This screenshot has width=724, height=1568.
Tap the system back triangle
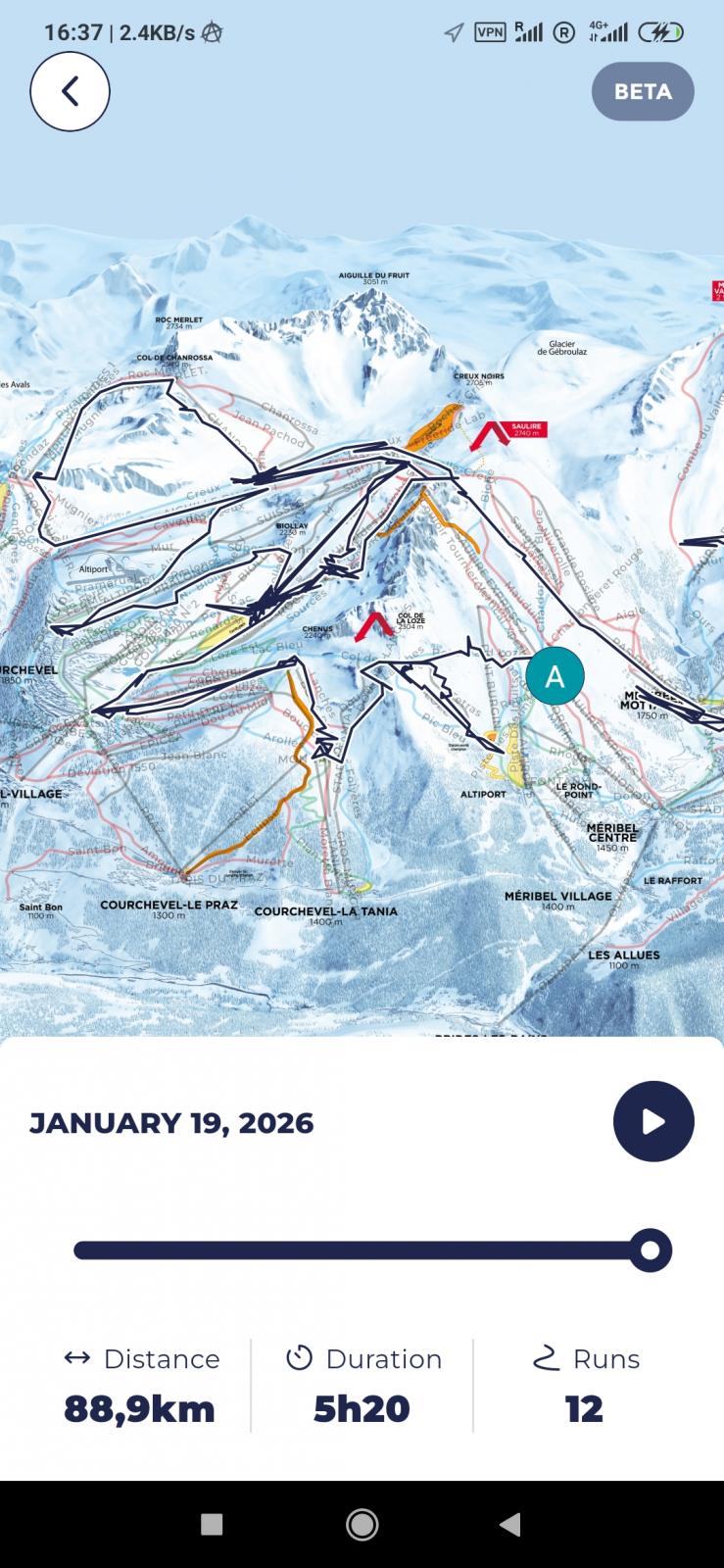point(509,1524)
